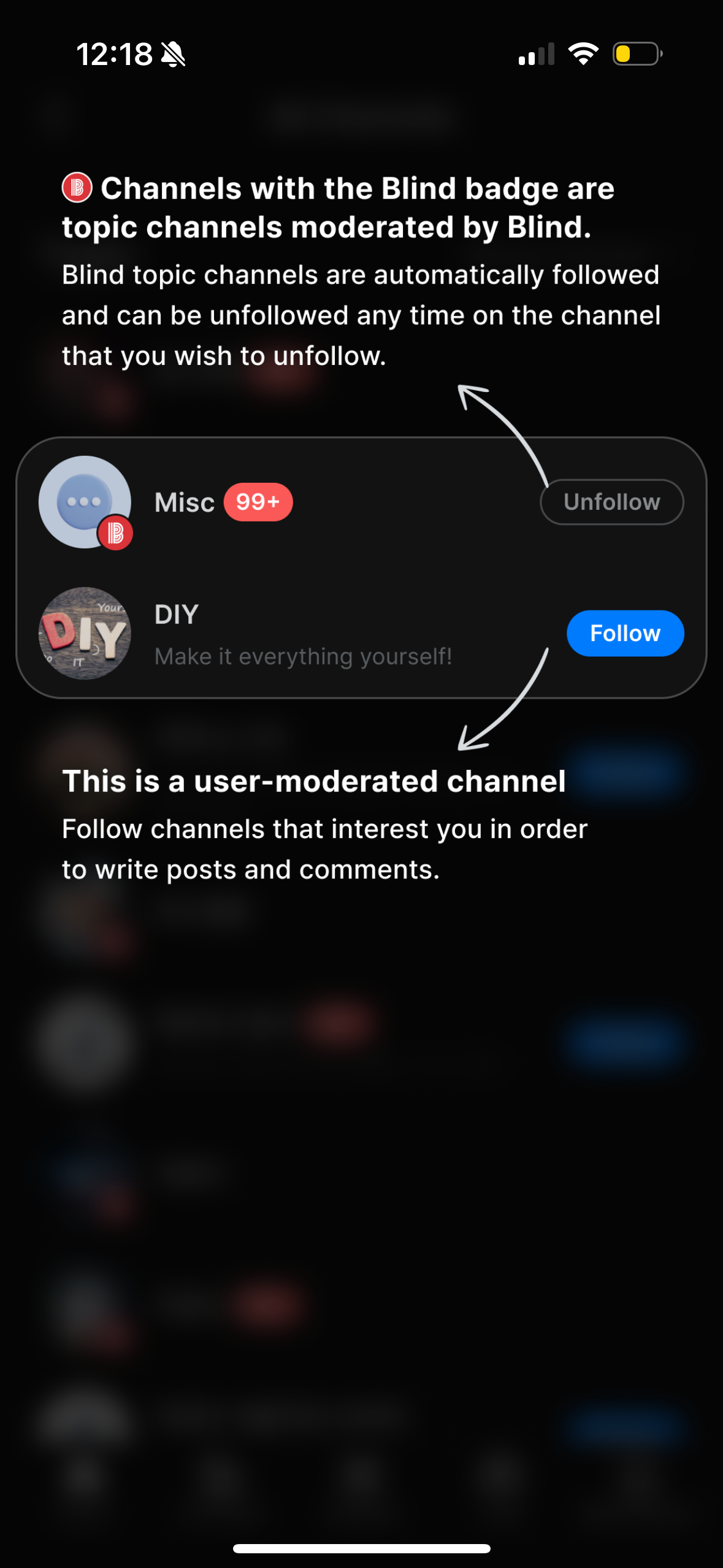Tap the cellular signal indicator
The width and height of the screenshot is (723, 1568).
pos(535,54)
